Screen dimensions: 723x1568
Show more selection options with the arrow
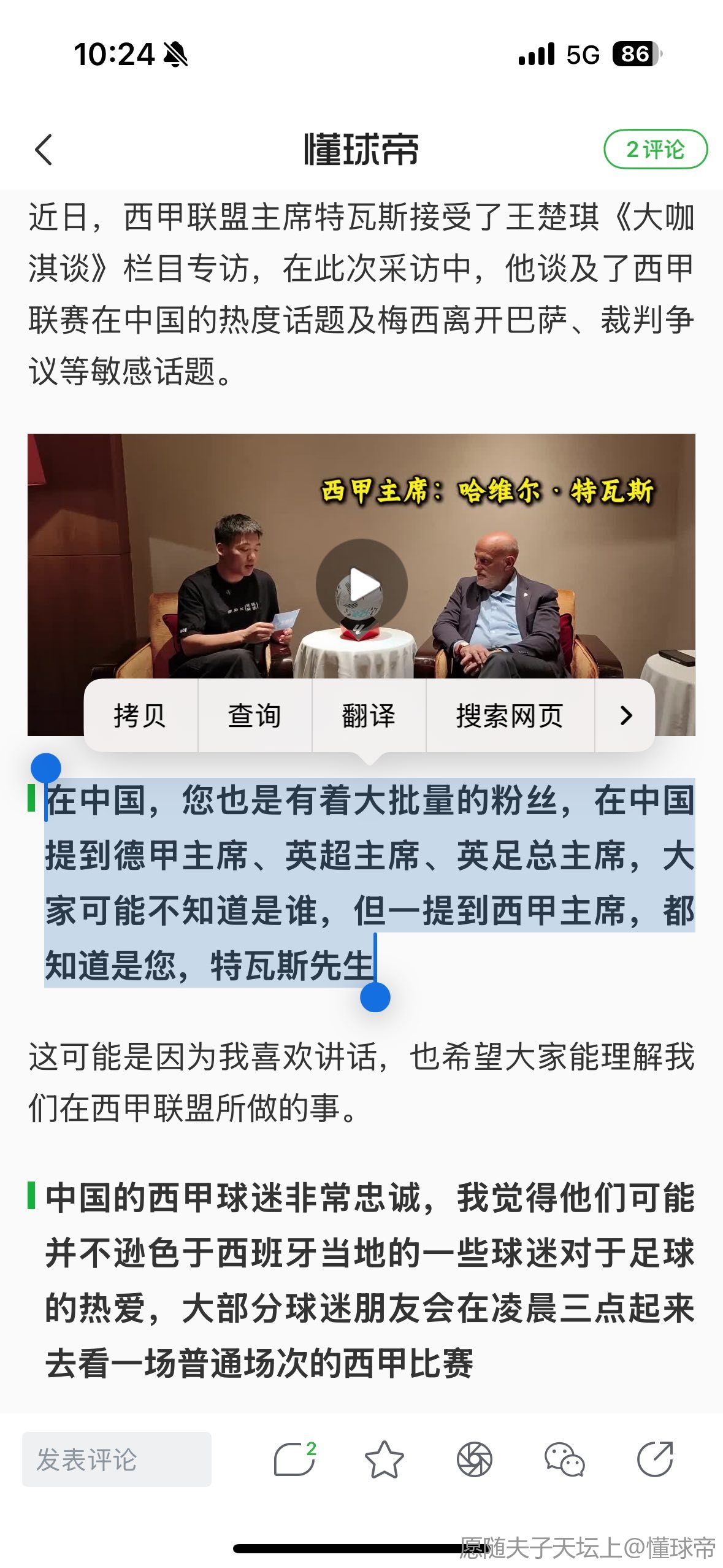click(625, 715)
